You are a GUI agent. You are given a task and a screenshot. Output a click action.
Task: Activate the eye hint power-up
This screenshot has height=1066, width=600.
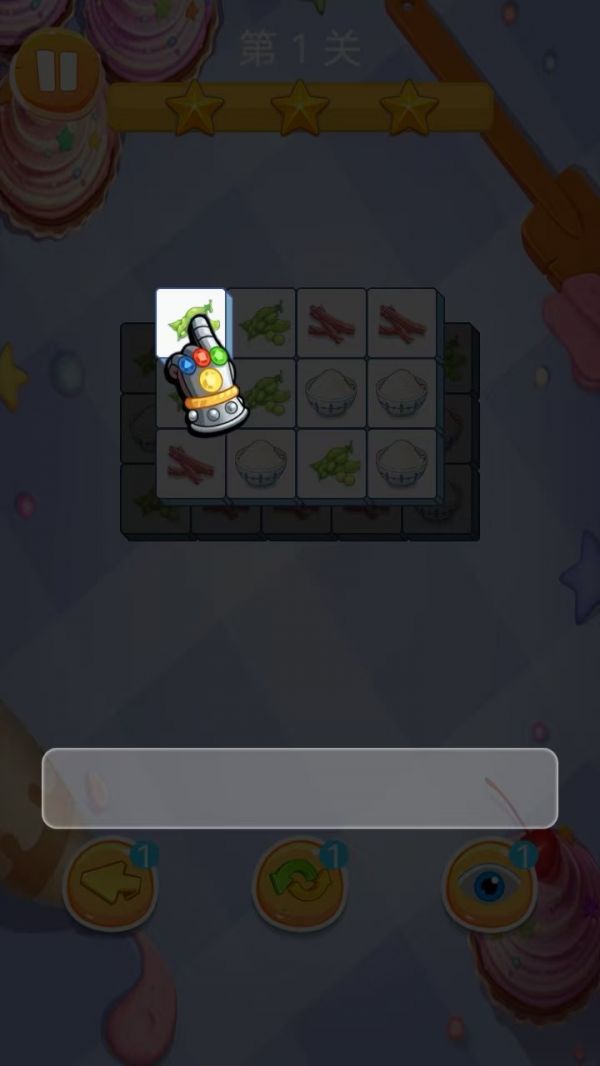[488, 885]
